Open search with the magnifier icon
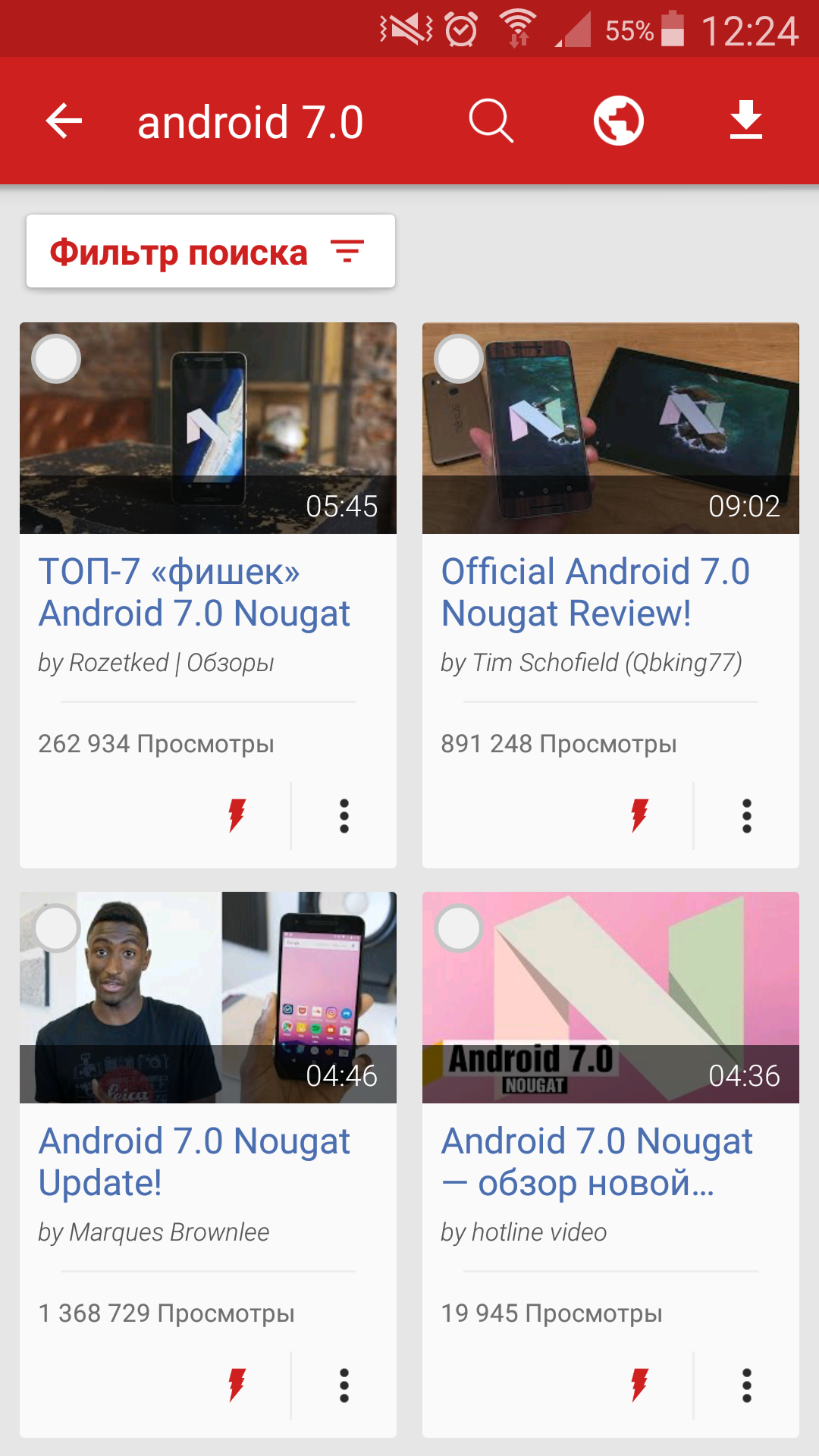Screen dimensions: 819x1456 pos(491,121)
